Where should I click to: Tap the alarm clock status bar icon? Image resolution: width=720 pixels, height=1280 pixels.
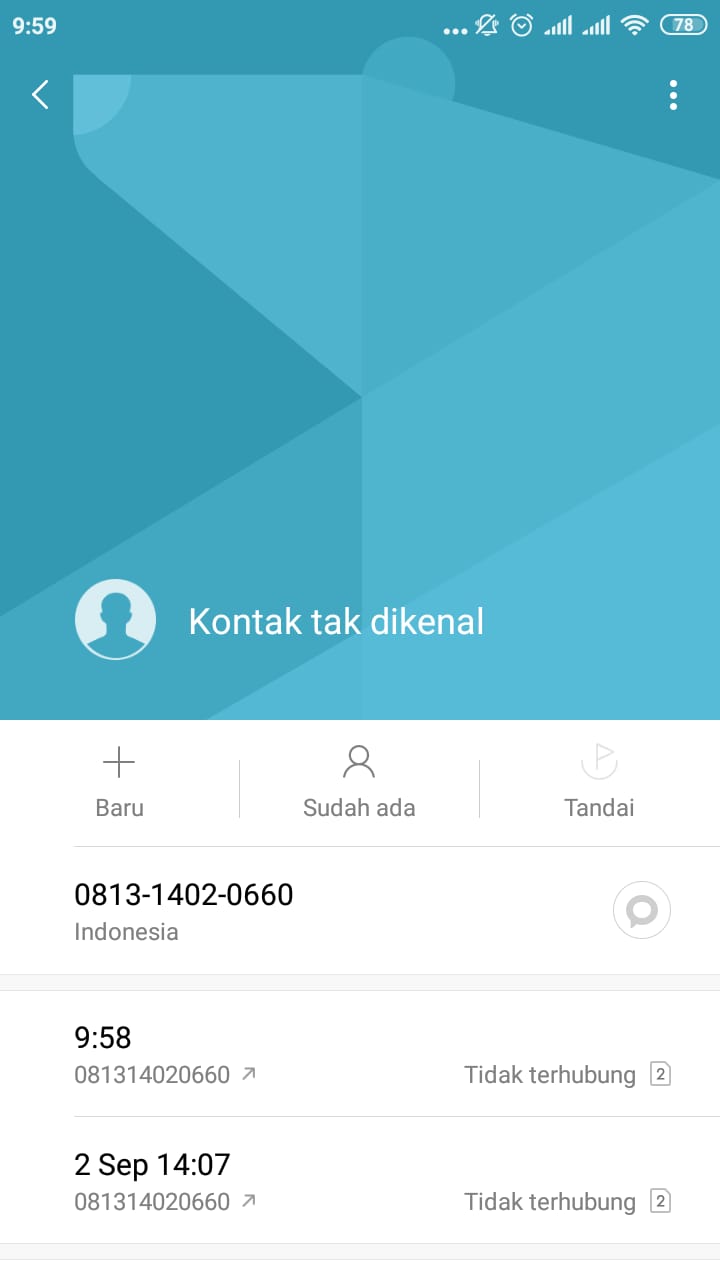point(521,26)
